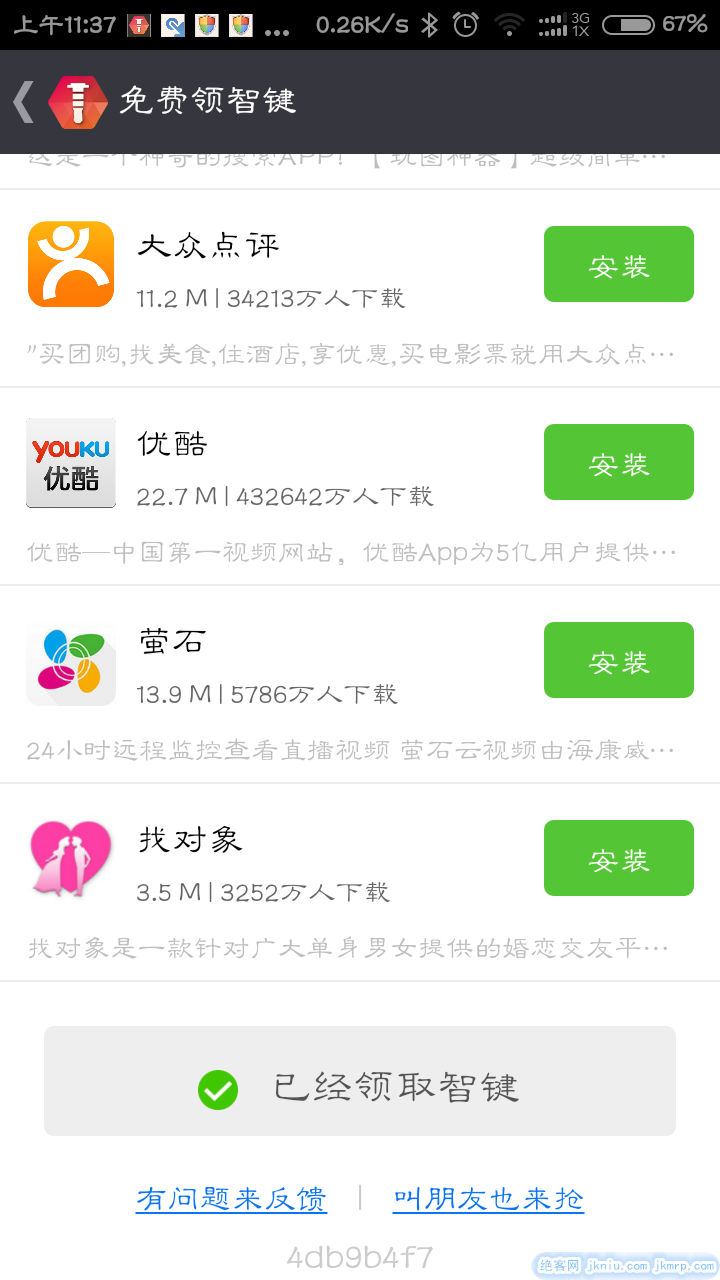Tap the 已经领取智键 button
This screenshot has height=1280, width=720.
[360, 1087]
